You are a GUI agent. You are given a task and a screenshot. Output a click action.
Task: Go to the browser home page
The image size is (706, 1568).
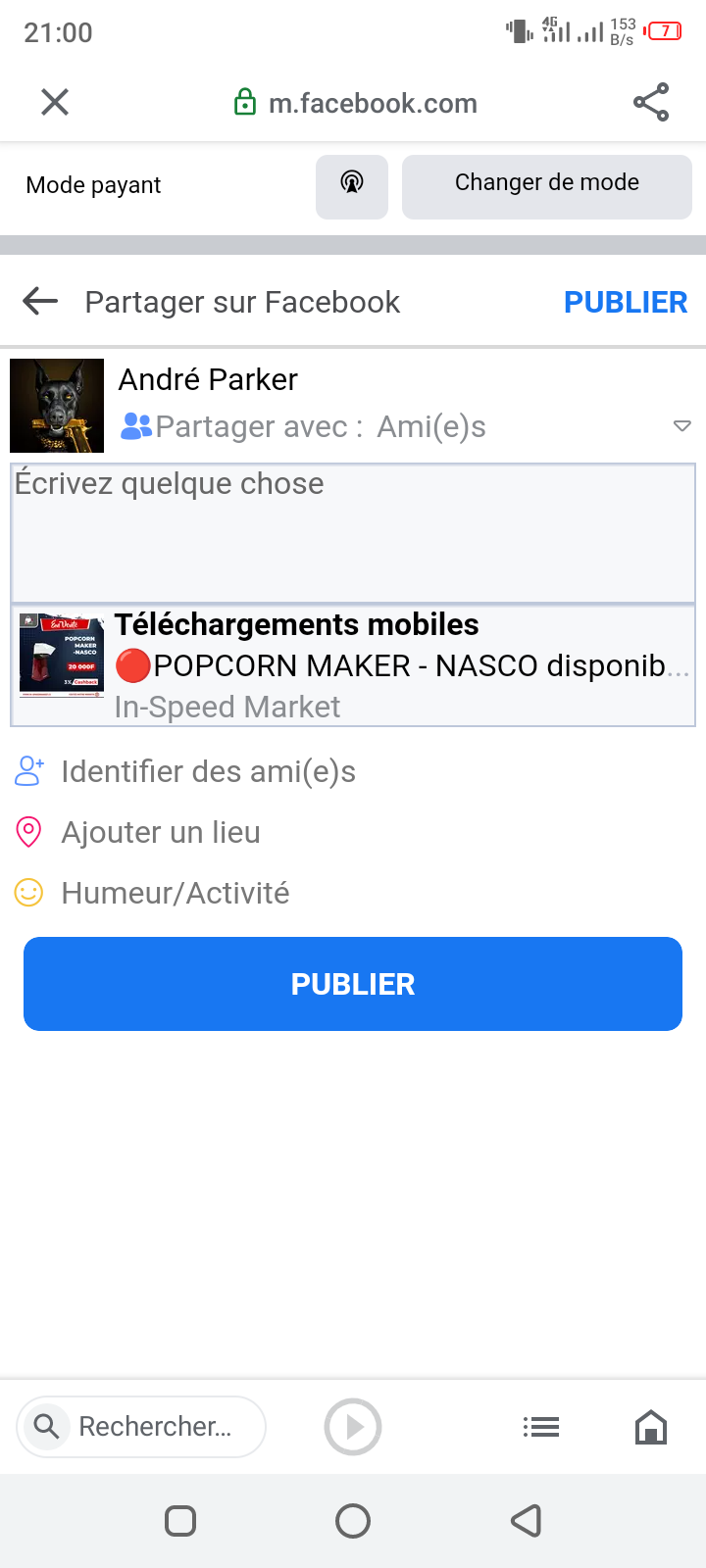pyautogui.click(x=651, y=1427)
